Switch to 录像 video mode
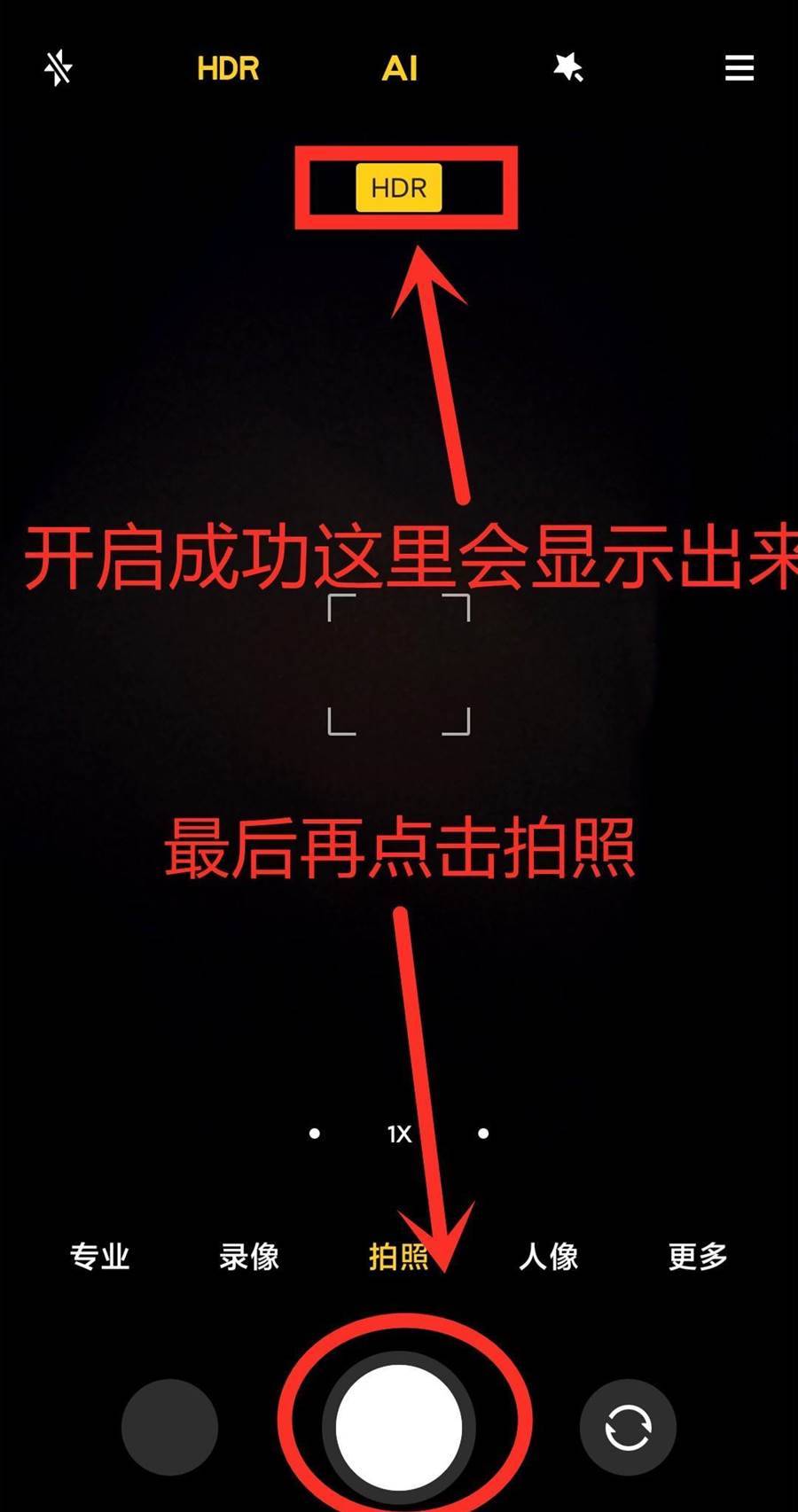Screen dimensions: 798x1512 [249, 1256]
